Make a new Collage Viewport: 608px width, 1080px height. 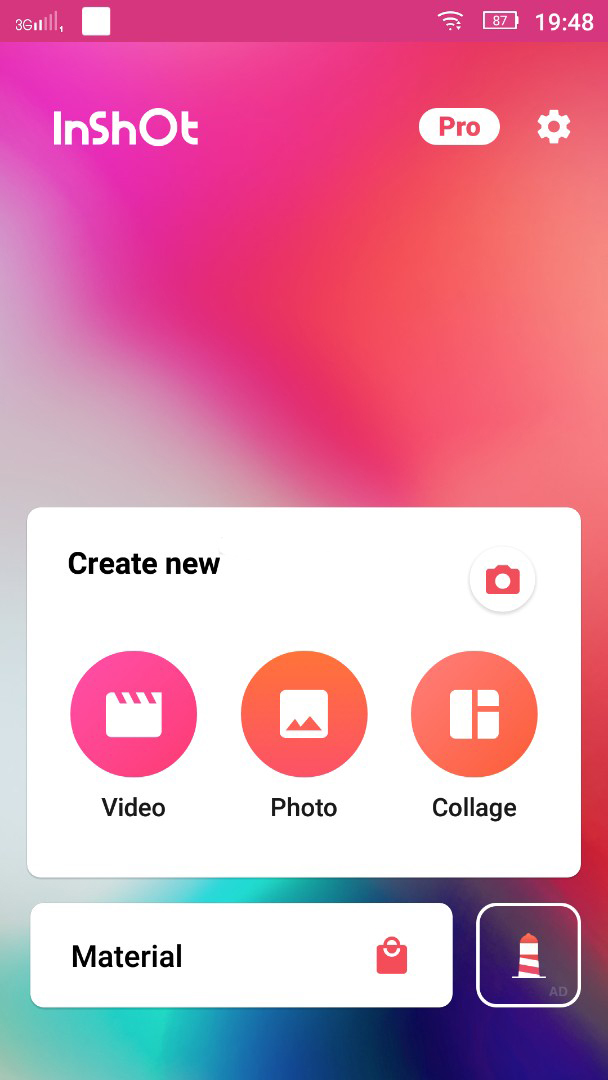[474, 713]
